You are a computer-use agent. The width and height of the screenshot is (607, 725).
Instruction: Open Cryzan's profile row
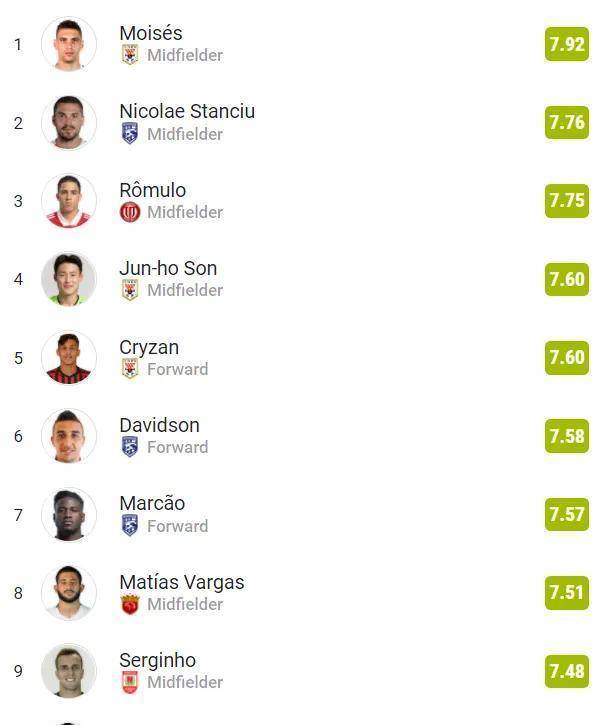point(149,347)
